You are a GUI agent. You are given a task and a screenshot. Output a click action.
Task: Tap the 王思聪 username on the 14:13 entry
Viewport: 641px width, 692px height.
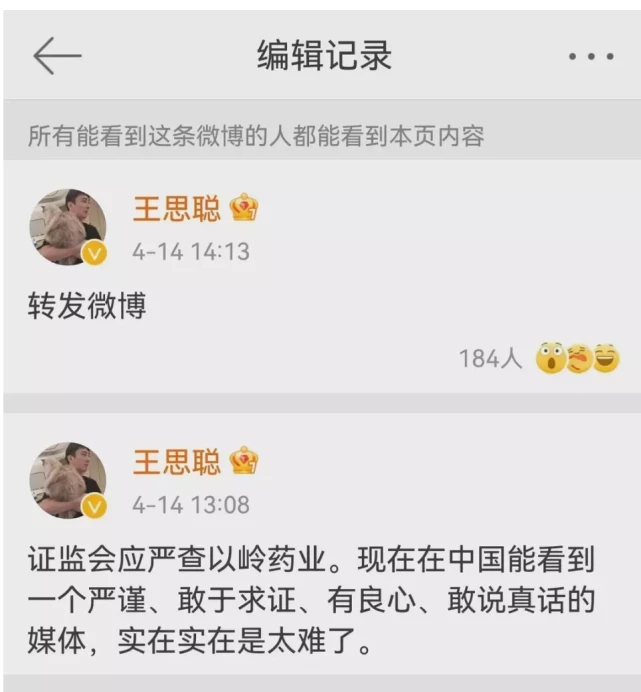tap(177, 208)
